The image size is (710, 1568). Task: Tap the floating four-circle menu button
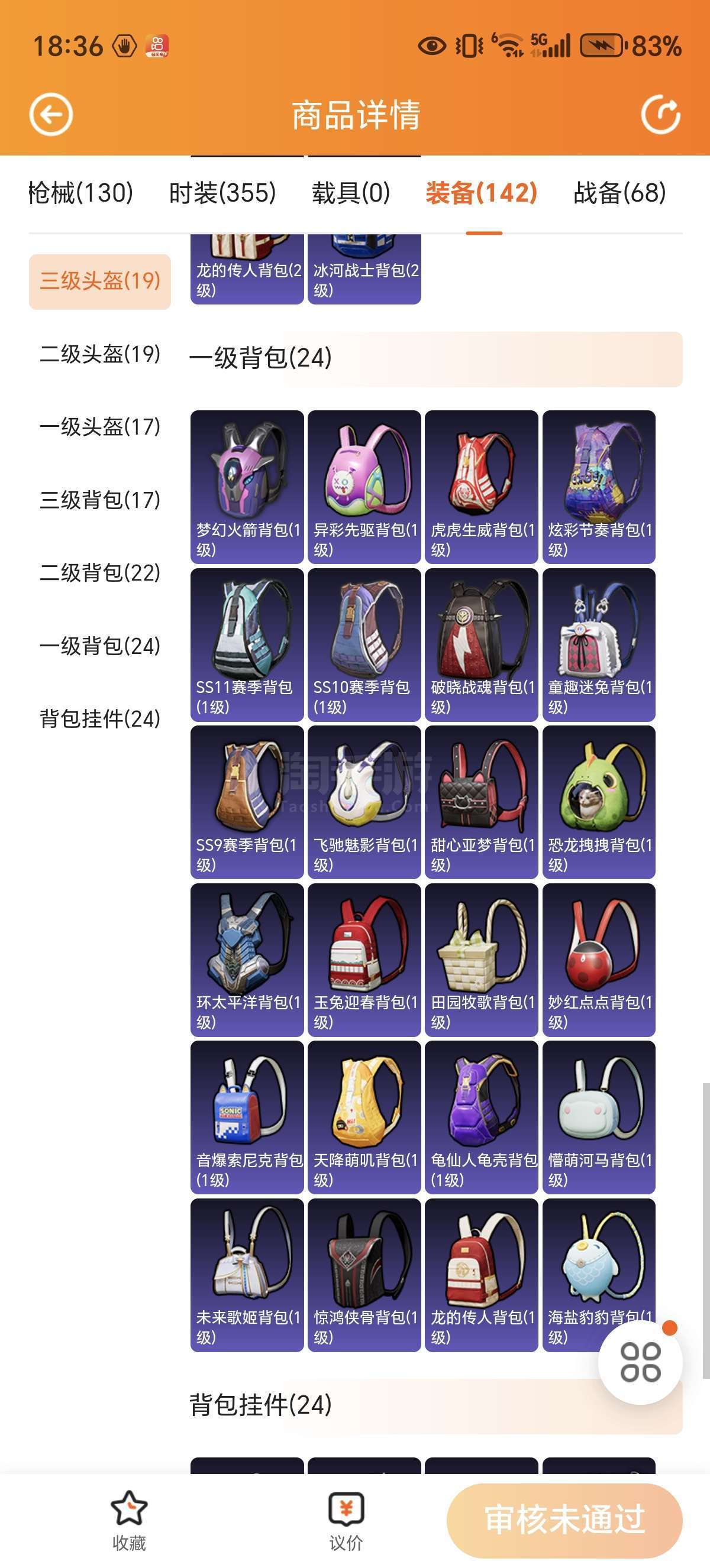pyautogui.click(x=640, y=1362)
